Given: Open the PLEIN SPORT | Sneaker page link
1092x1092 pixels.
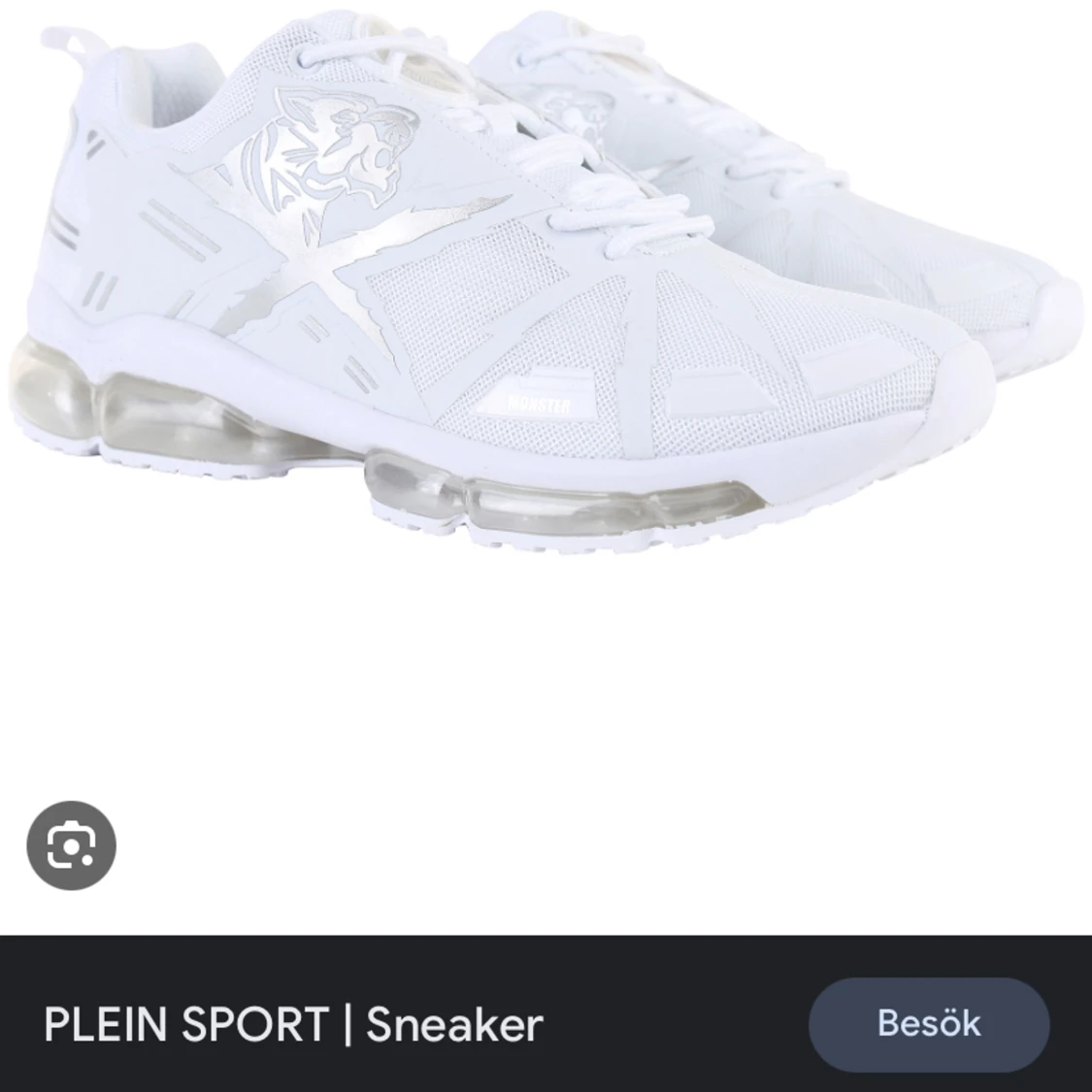Looking at the screenshot, I should coord(293,1025).
